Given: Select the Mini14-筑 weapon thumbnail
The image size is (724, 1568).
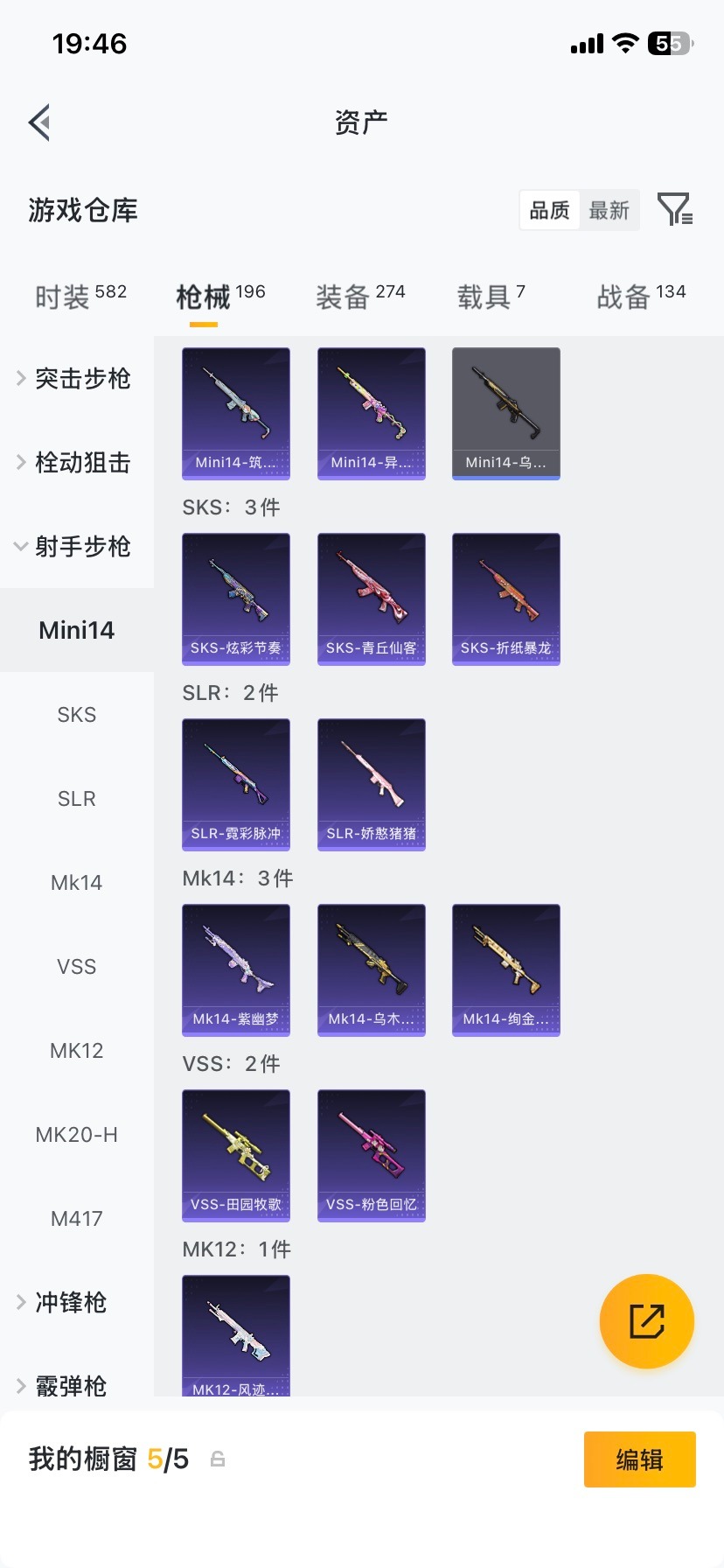Looking at the screenshot, I should (x=235, y=413).
